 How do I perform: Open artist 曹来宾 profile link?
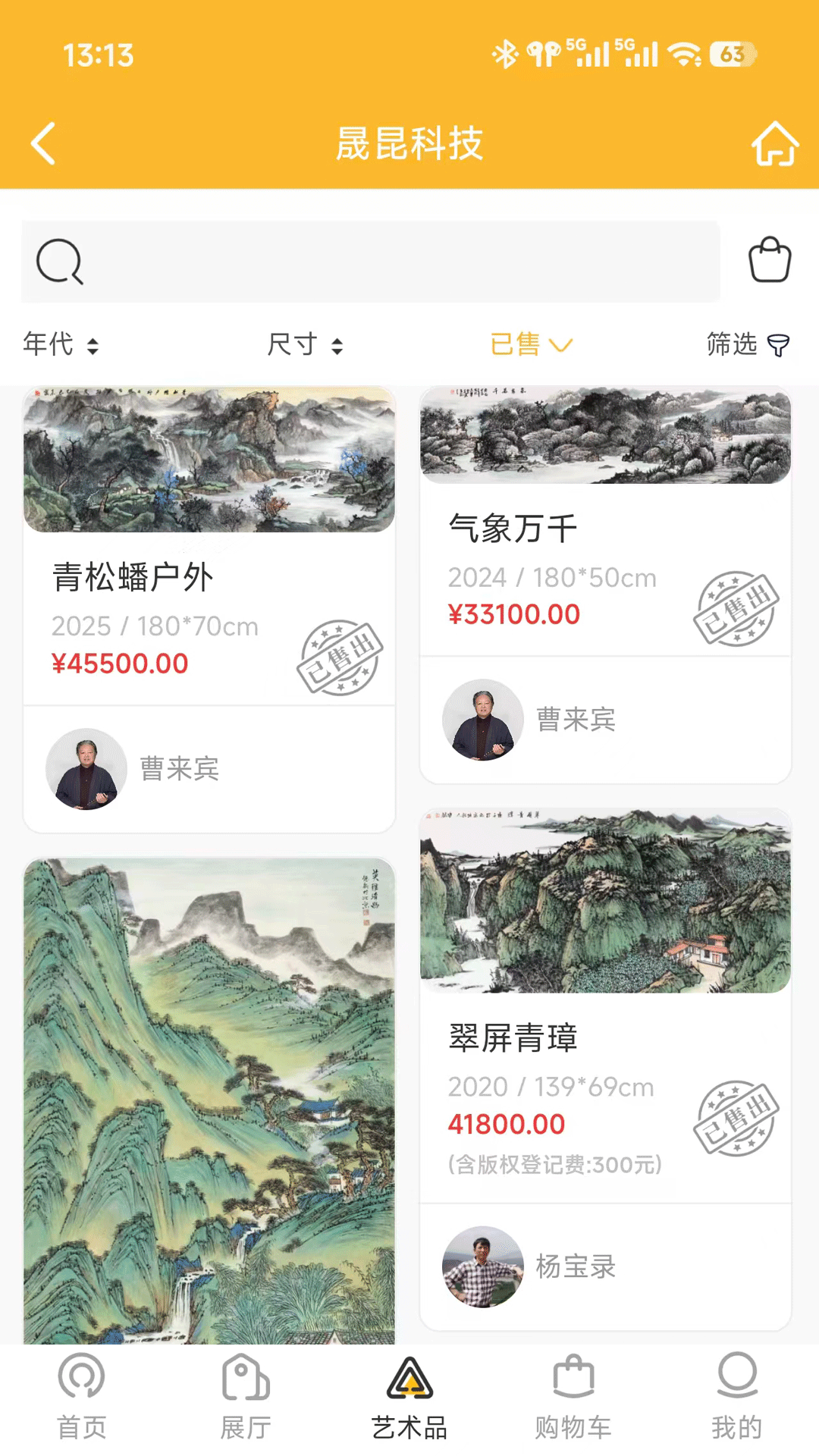[x=179, y=768]
